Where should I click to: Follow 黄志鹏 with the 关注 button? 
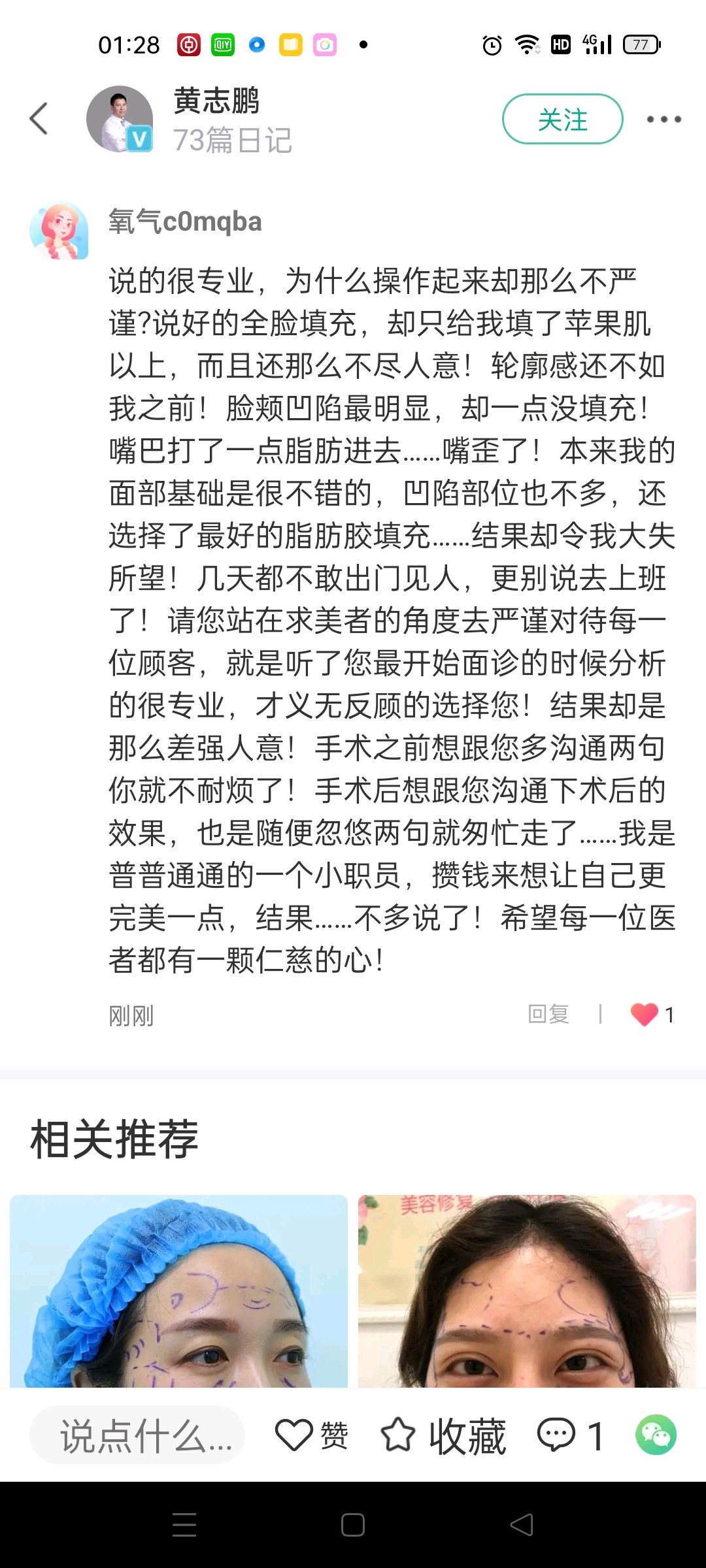(562, 119)
